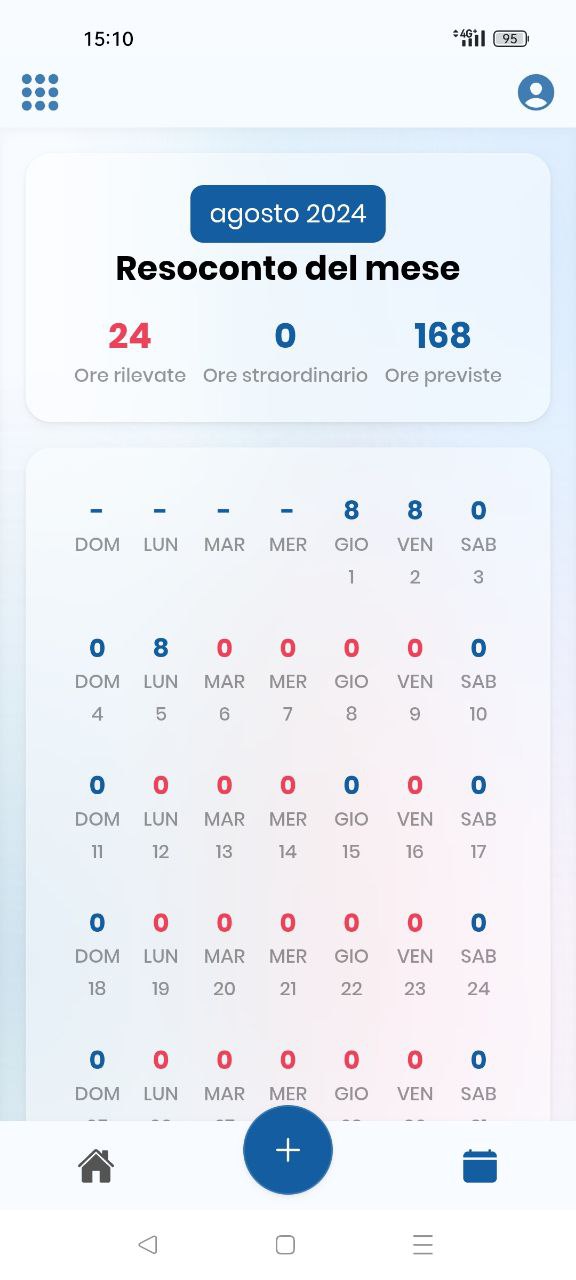This screenshot has width=576, height=1280.
Task: Select Sunday 18 in the calendar
Action: (x=97, y=955)
